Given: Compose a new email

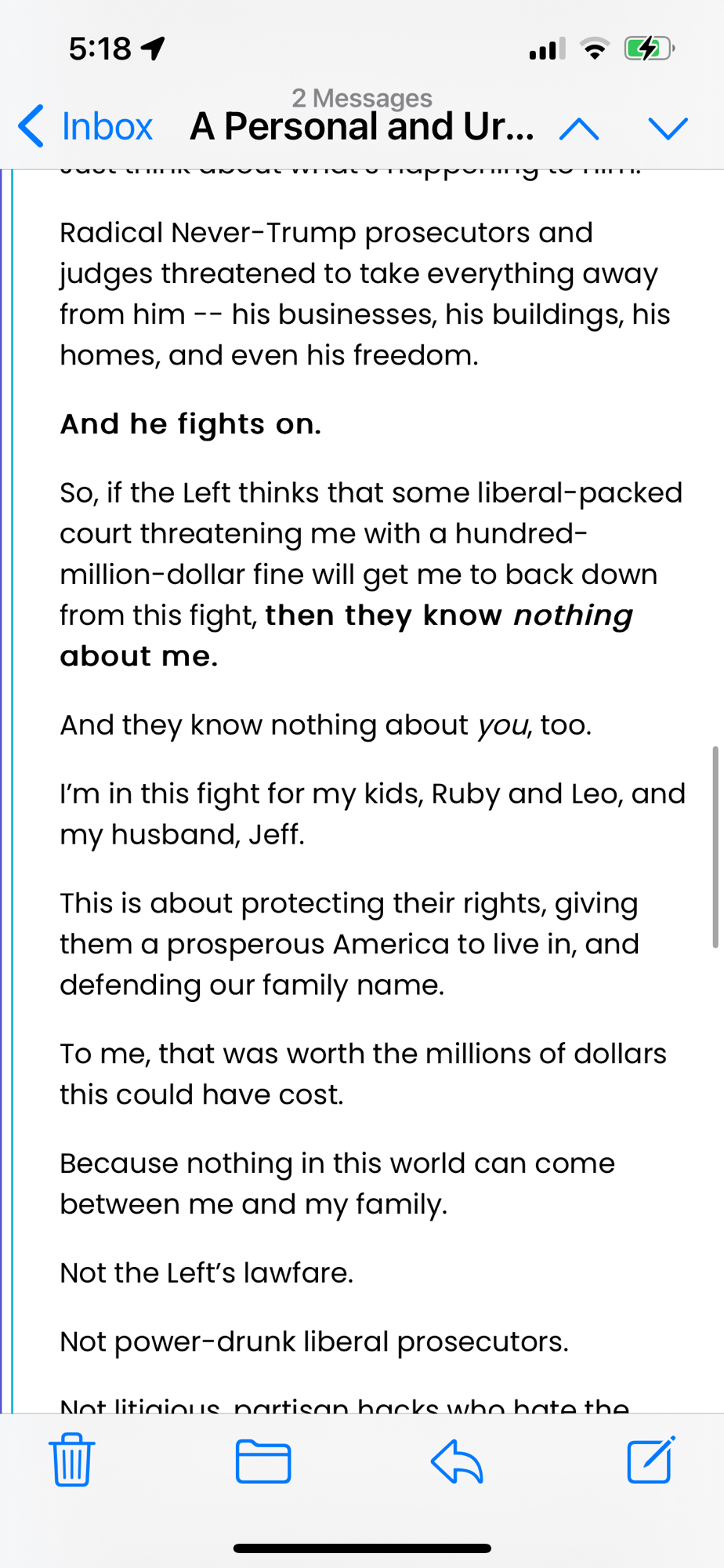Looking at the screenshot, I should point(650,1460).
